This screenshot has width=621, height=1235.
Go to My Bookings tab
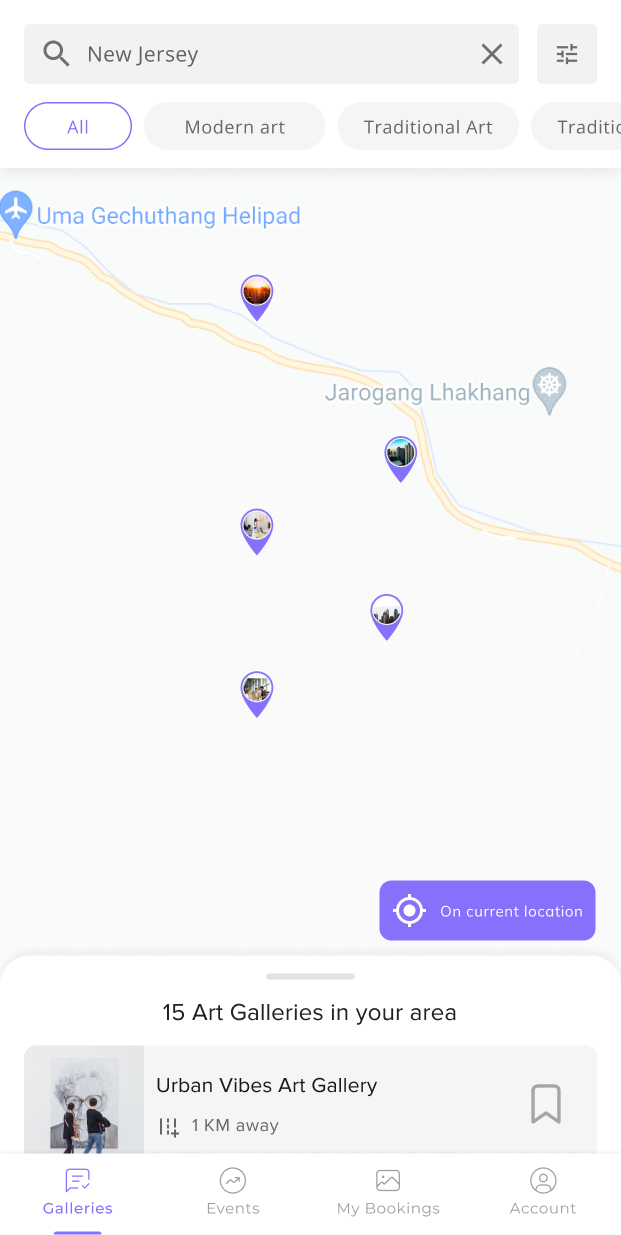(388, 1192)
